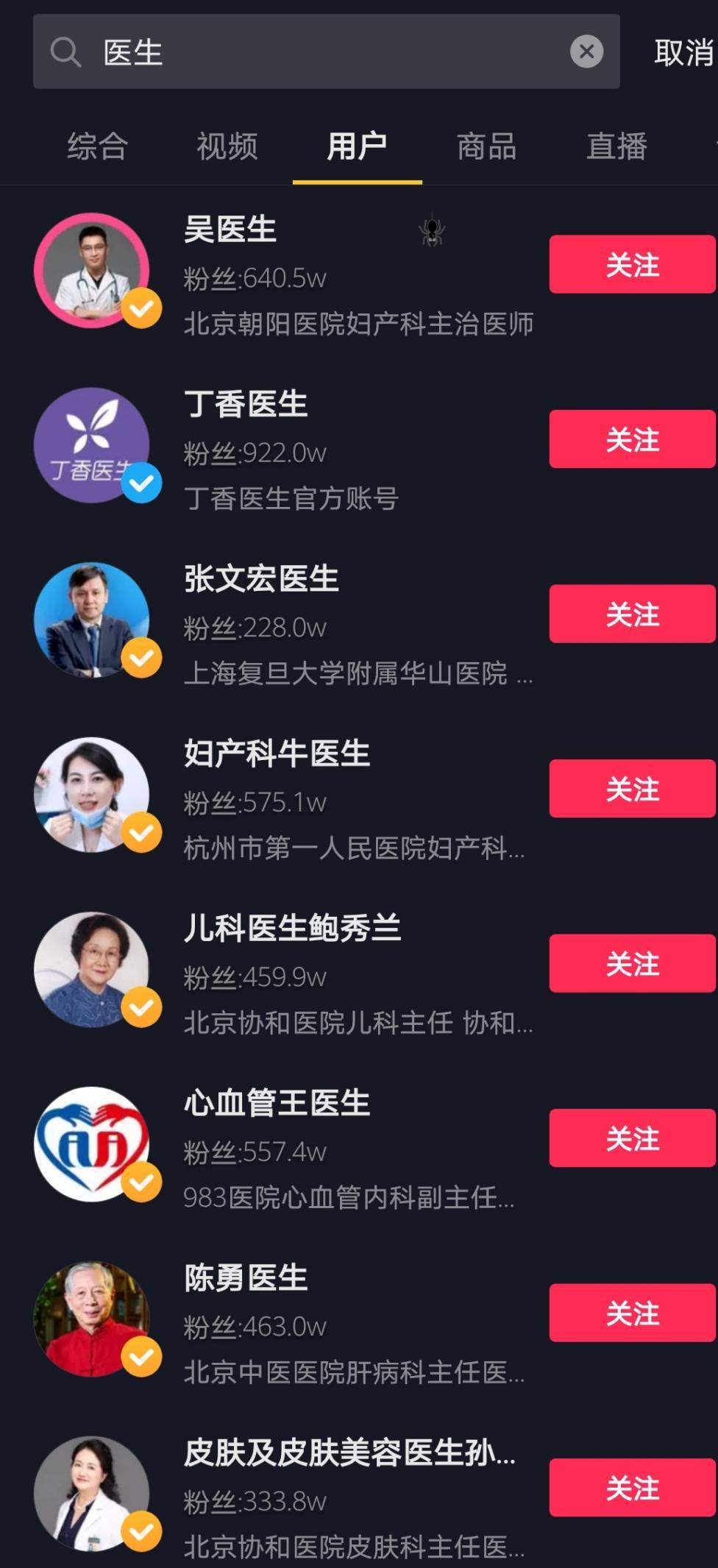This screenshot has width=718, height=1568.
Task: Go to the 直播 tab
Action: coord(616,146)
